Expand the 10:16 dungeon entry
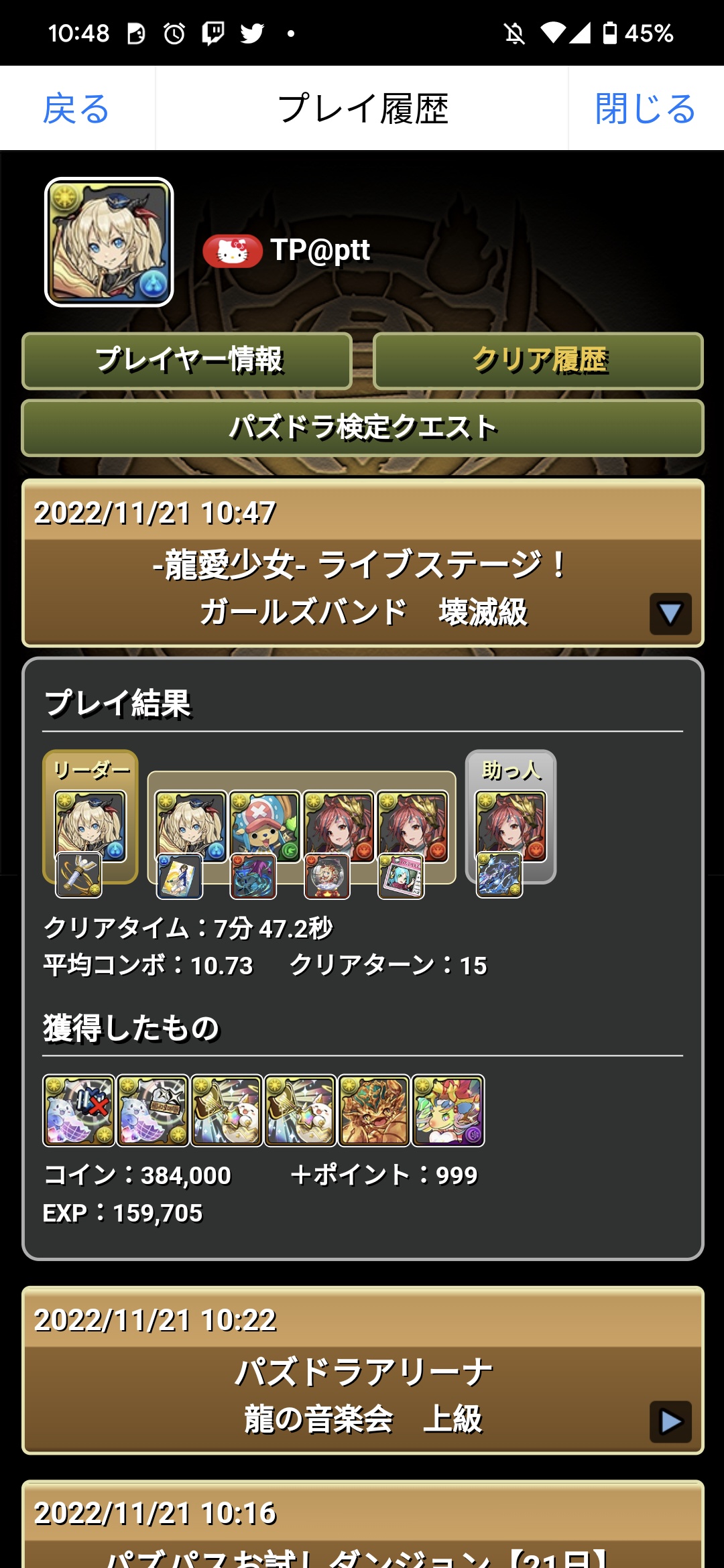 click(x=363, y=1534)
